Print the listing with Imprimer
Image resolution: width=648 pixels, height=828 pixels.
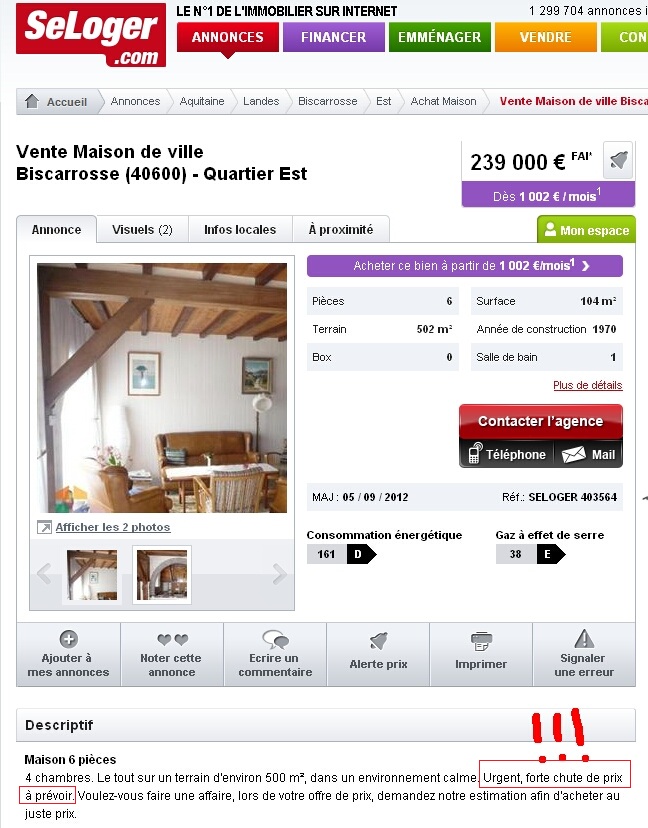point(481,654)
